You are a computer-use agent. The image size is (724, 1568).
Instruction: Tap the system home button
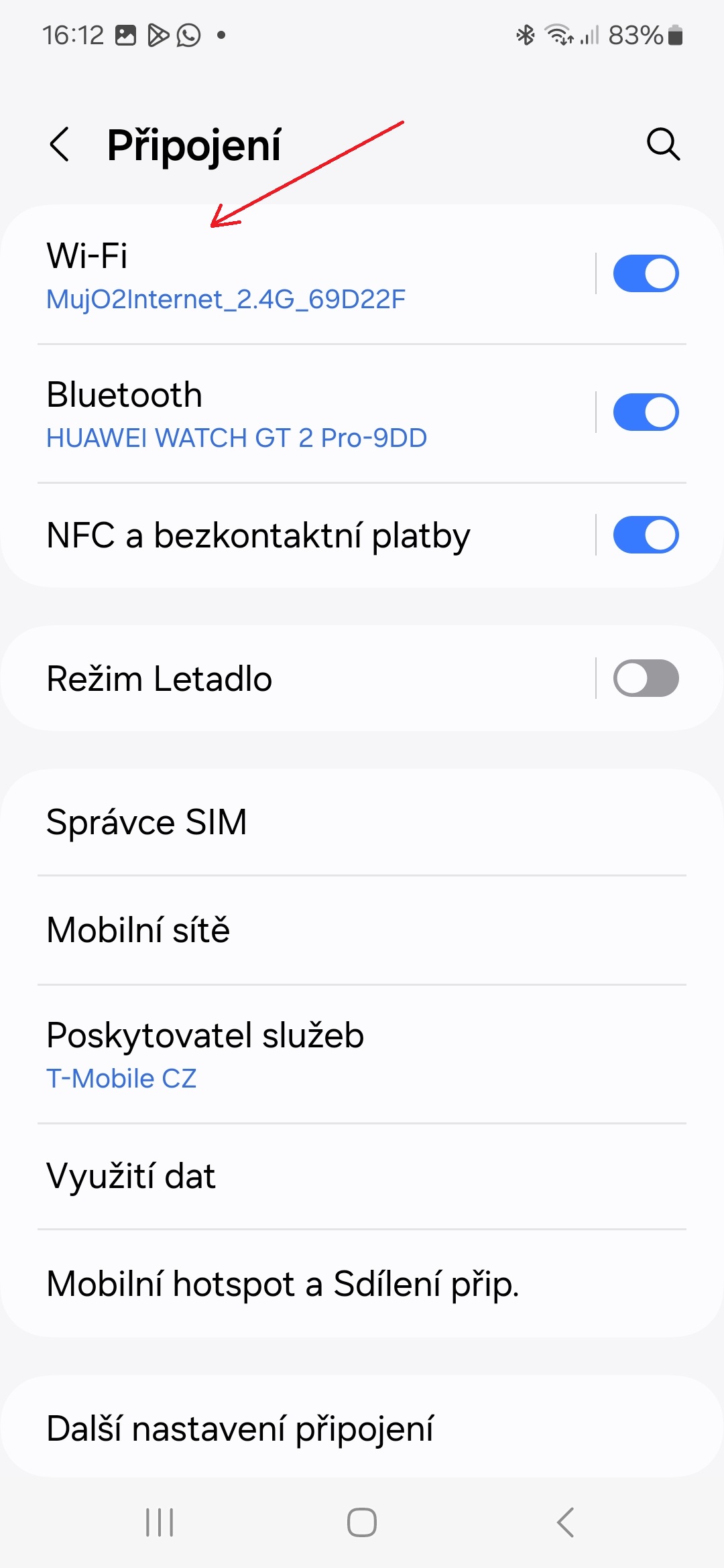(x=362, y=1522)
